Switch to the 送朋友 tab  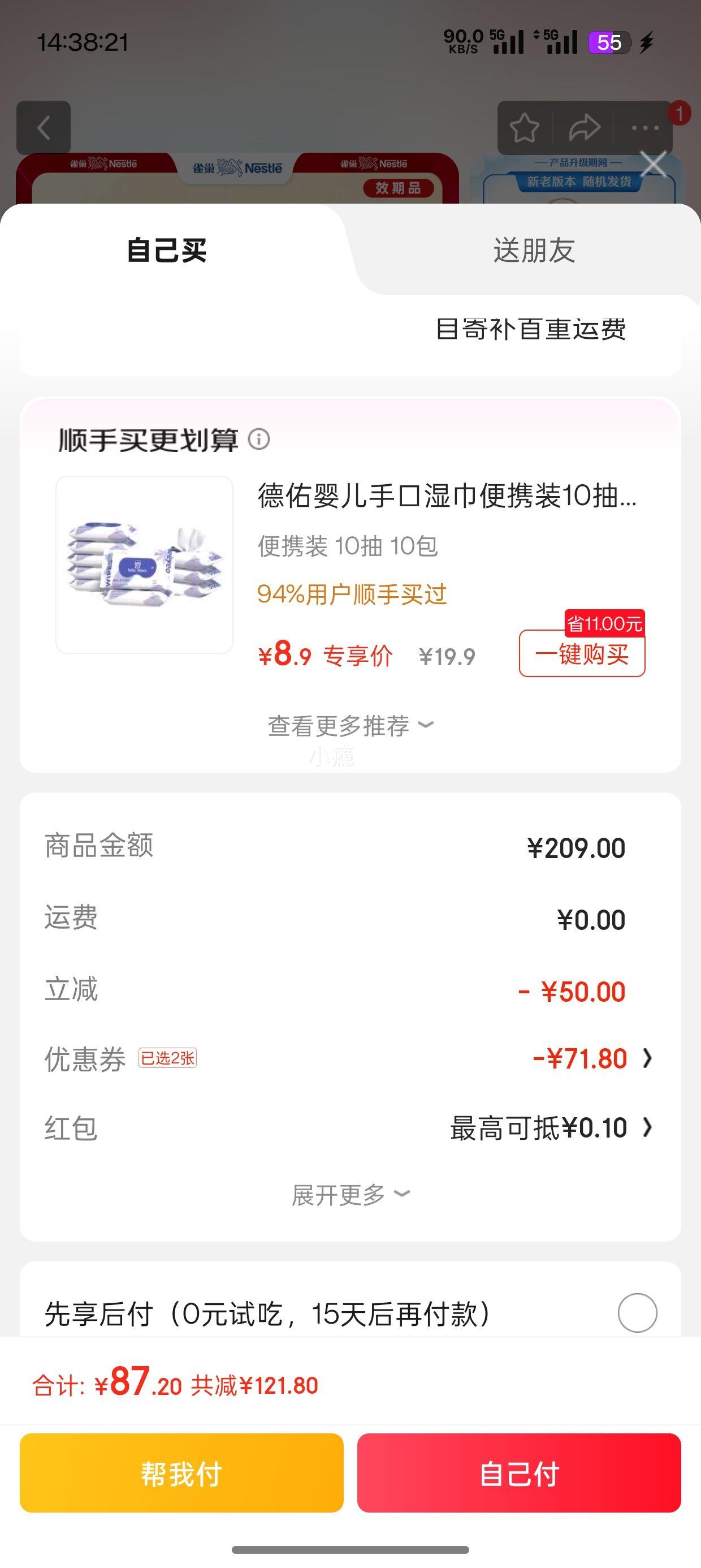[x=534, y=251]
